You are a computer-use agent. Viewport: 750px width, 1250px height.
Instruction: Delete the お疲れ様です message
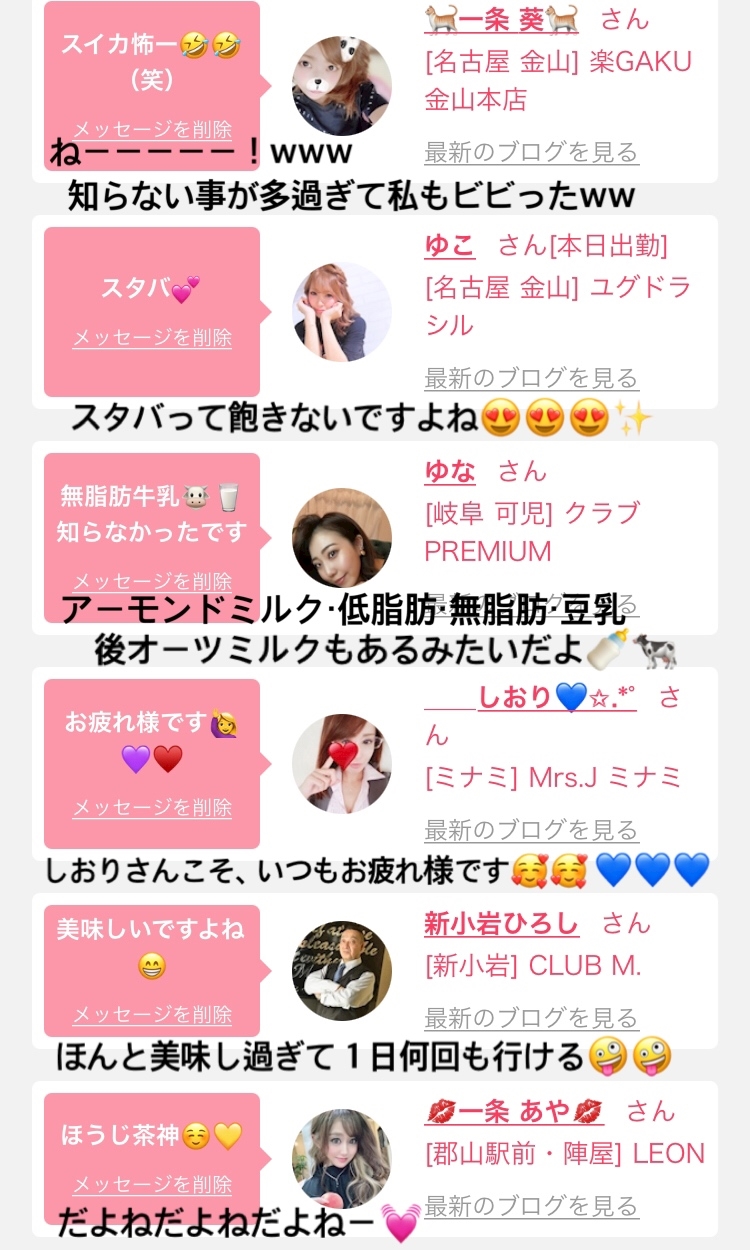point(152,808)
